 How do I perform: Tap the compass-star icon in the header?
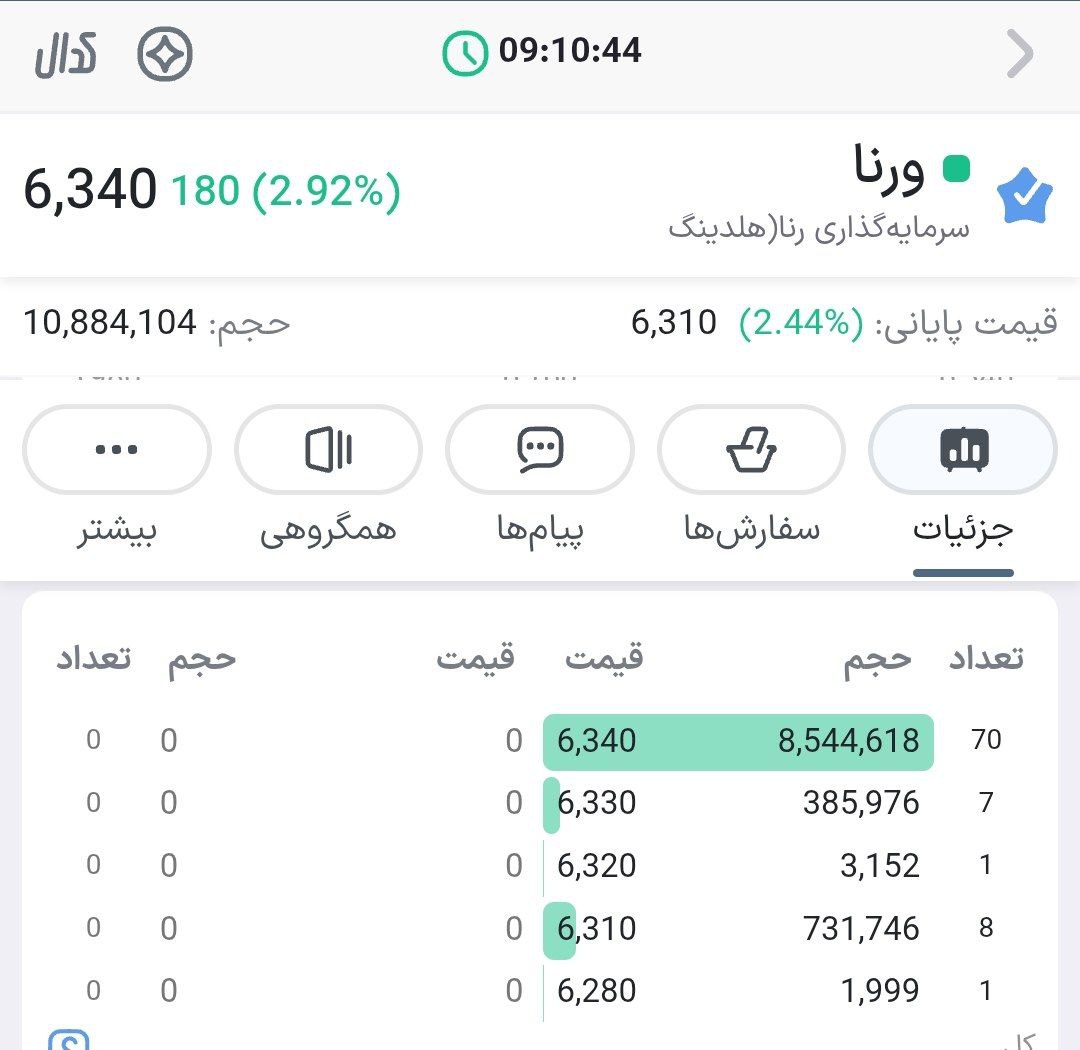click(x=164, y=54)
